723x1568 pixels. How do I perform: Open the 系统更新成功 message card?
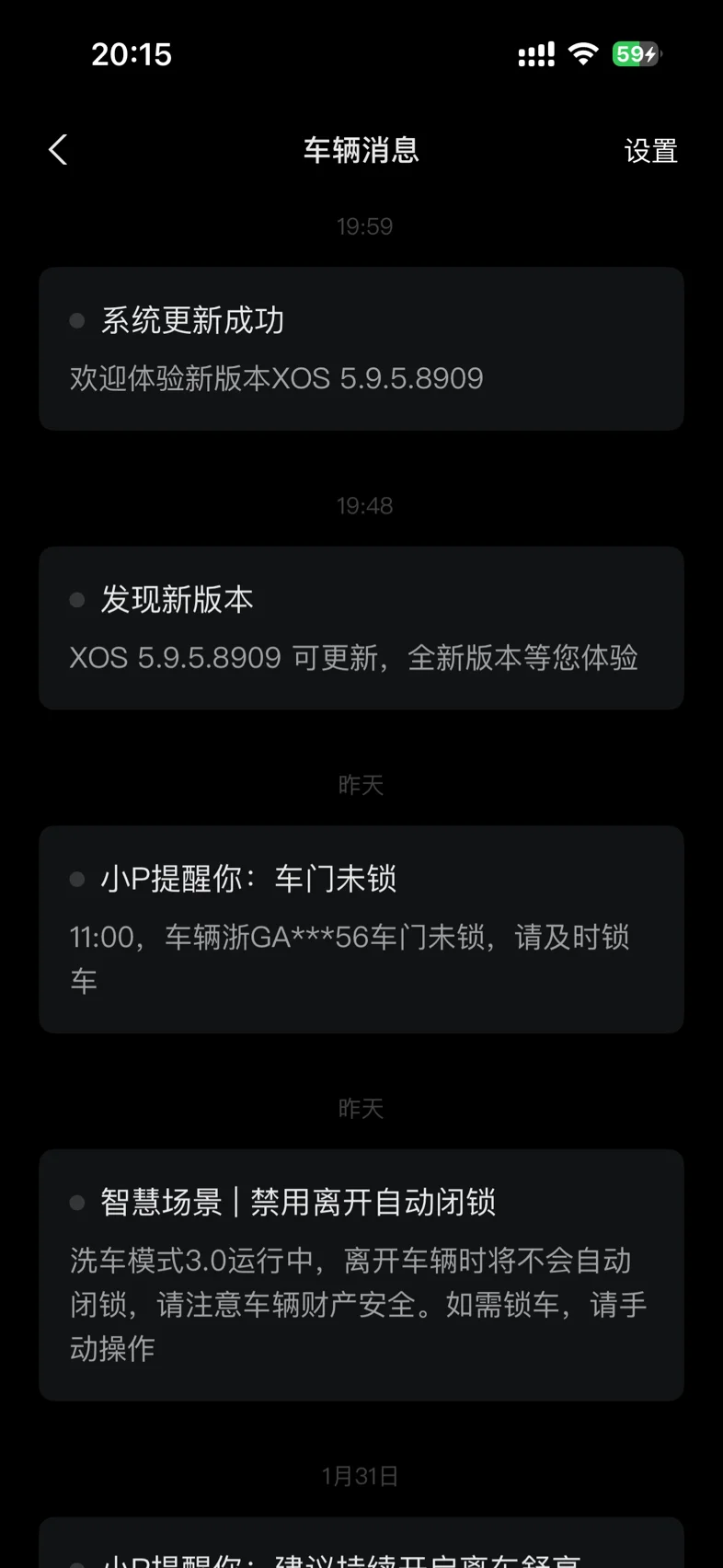pos(361,349)
